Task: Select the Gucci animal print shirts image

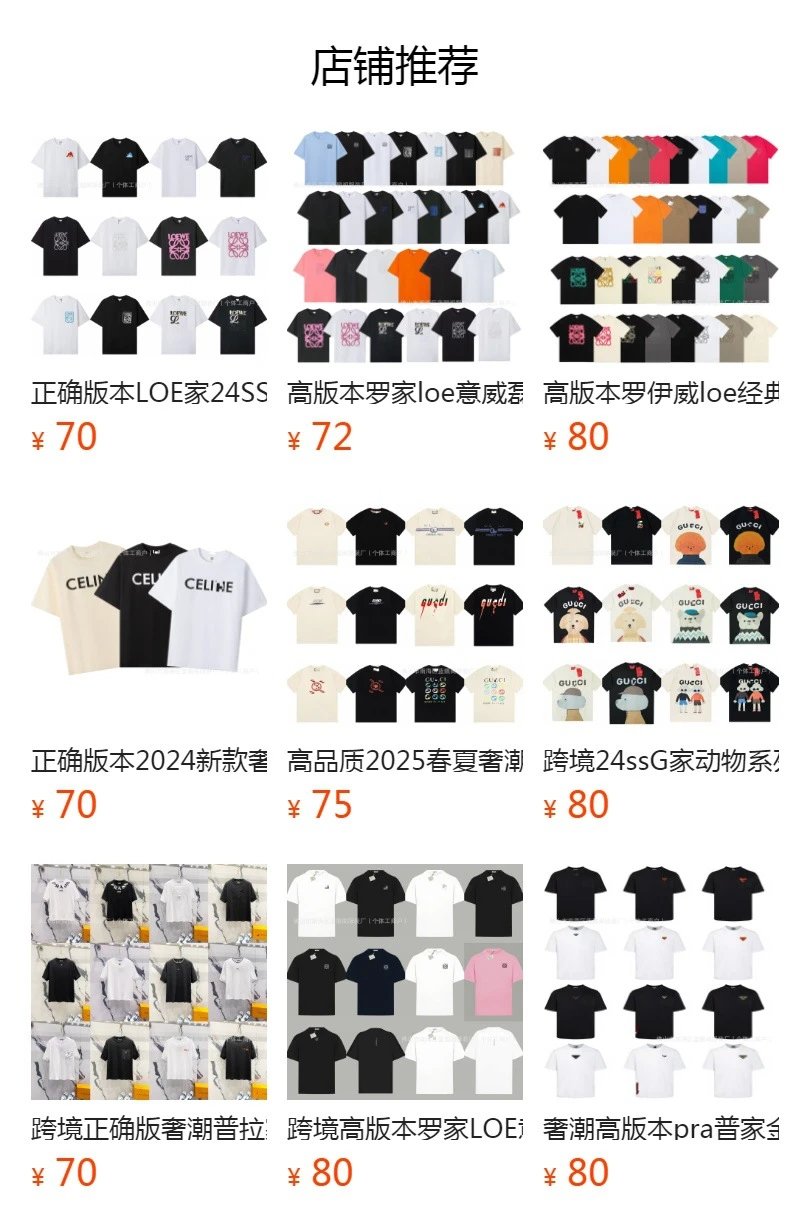Action: [x=660, y=610]
